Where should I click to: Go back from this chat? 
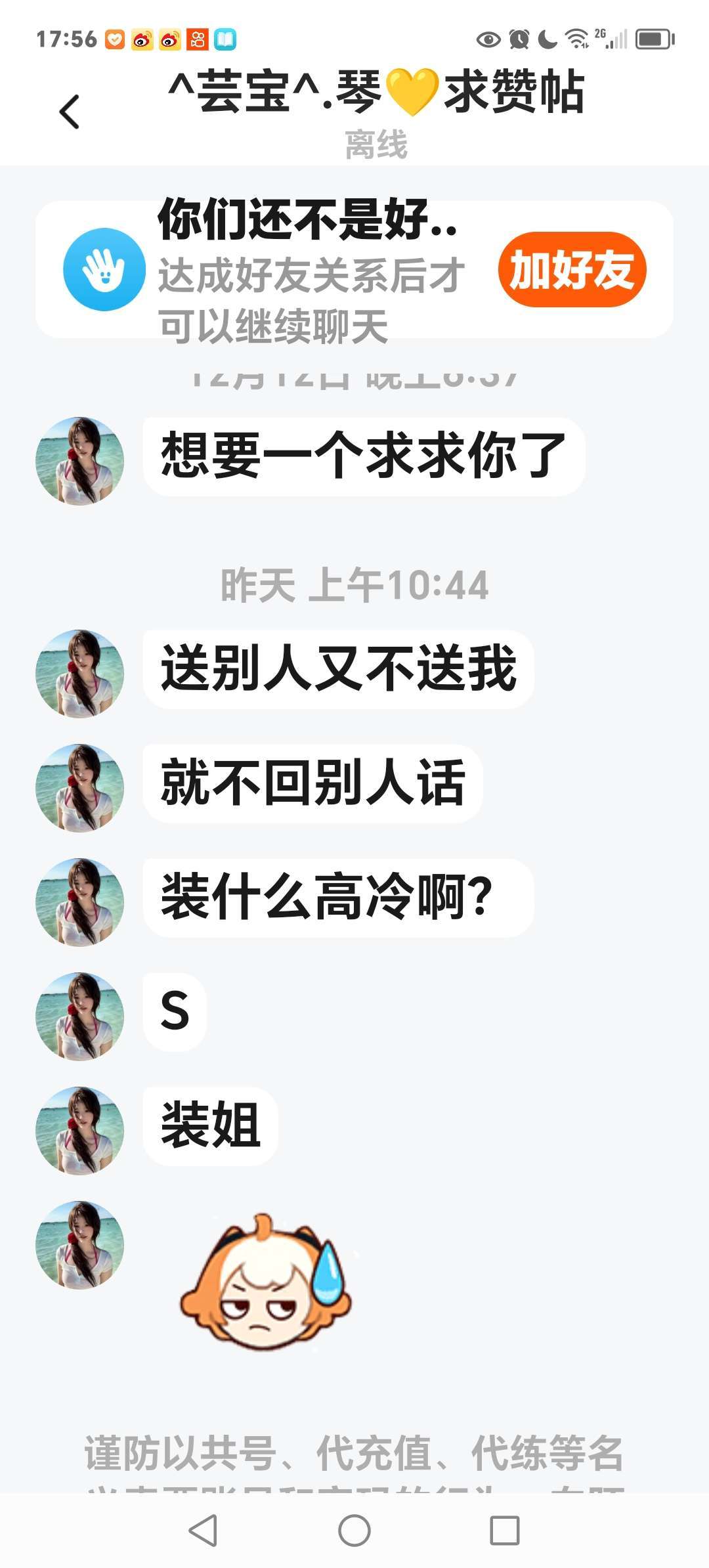[70, 112]
